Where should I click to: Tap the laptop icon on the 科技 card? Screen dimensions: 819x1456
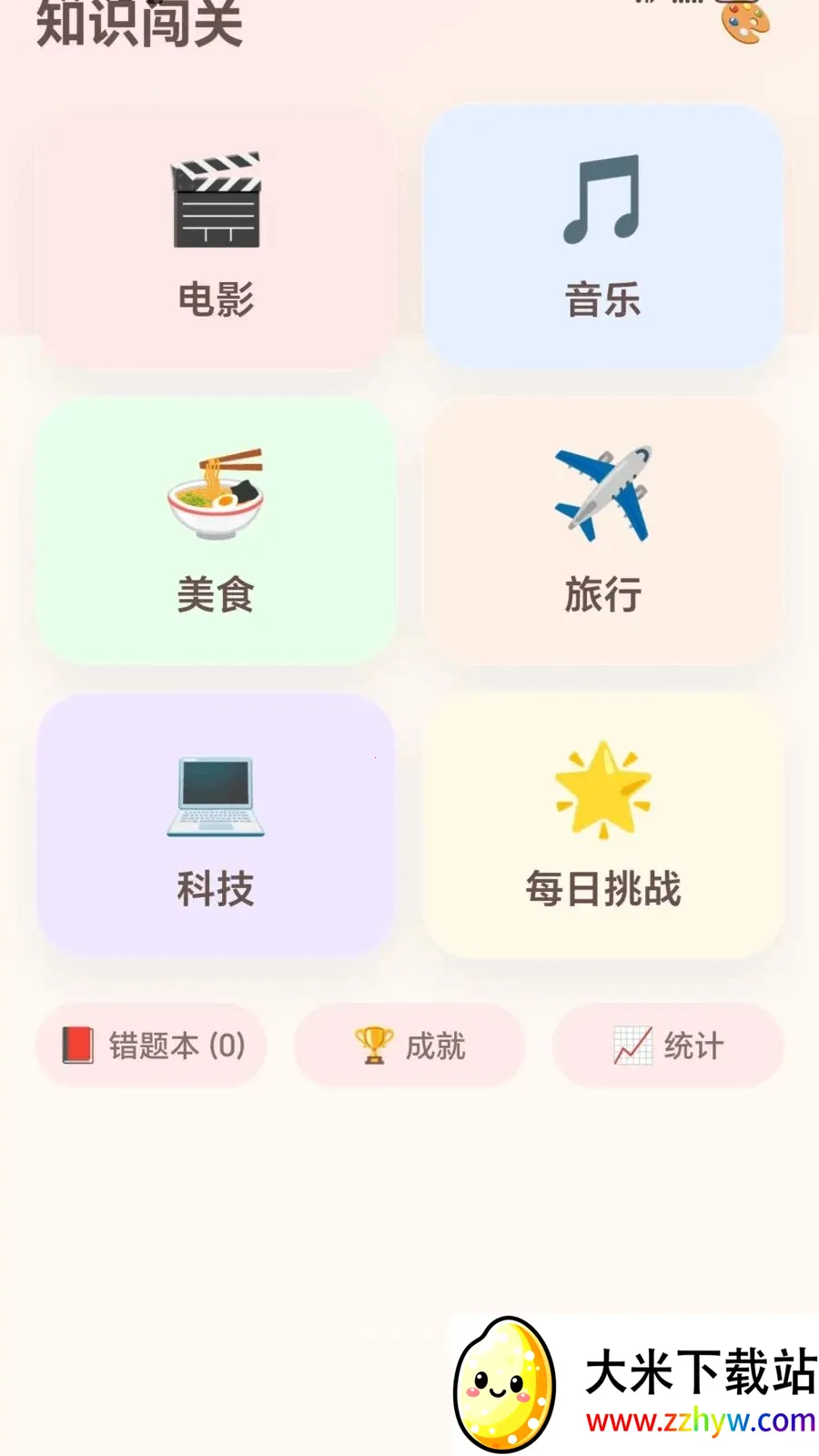(216, 796)
